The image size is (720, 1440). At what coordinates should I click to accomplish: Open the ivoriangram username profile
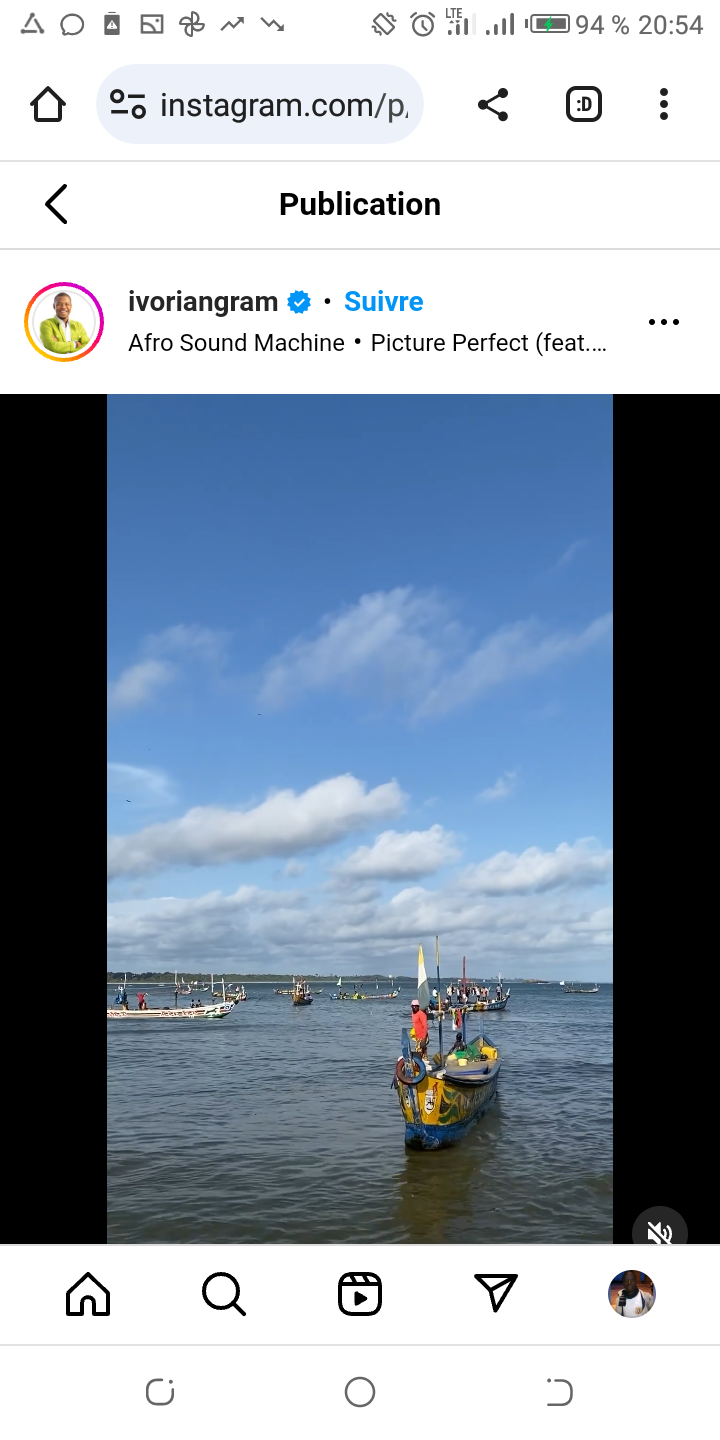[x=203, y=301]
